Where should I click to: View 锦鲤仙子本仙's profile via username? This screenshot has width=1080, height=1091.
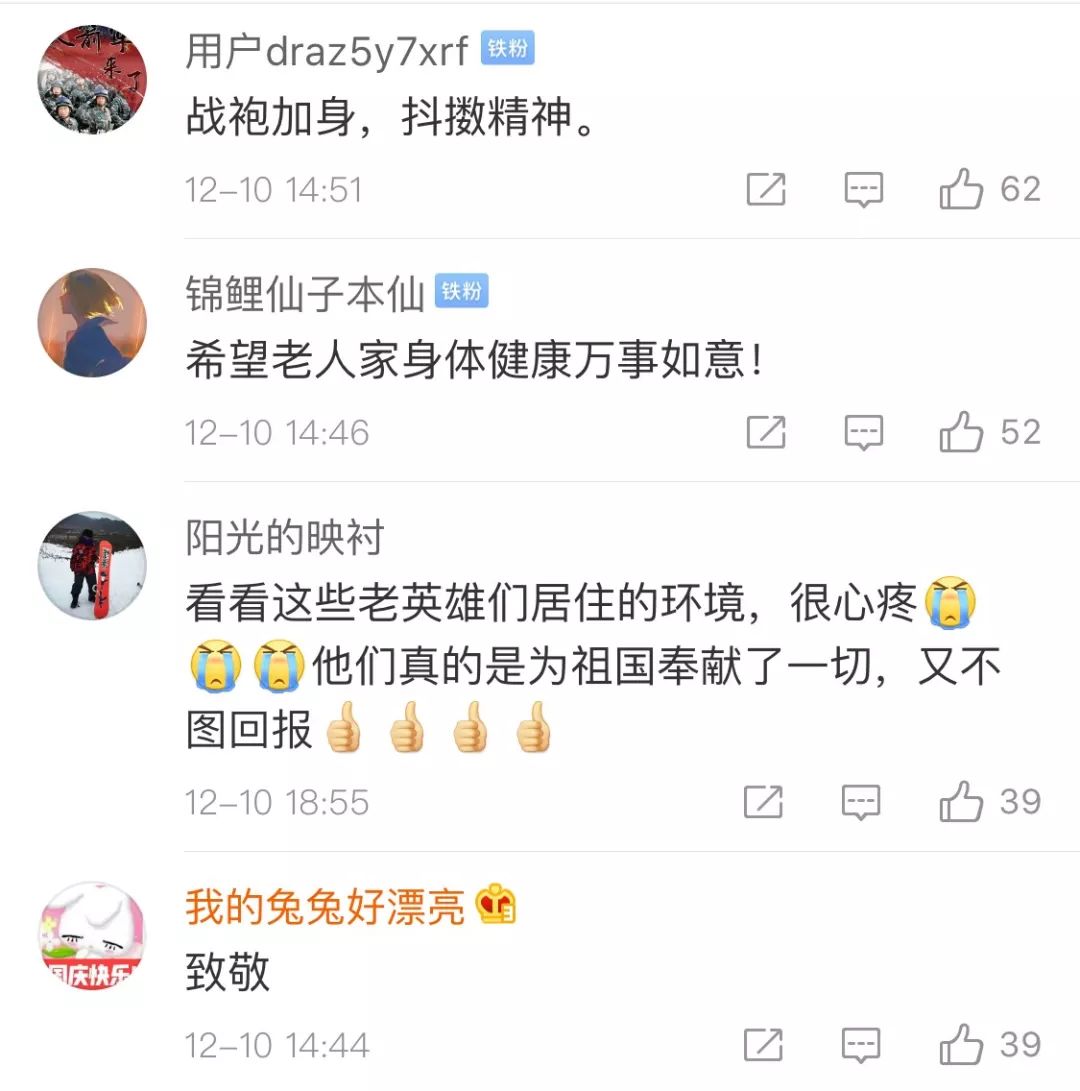pos(305,293)
